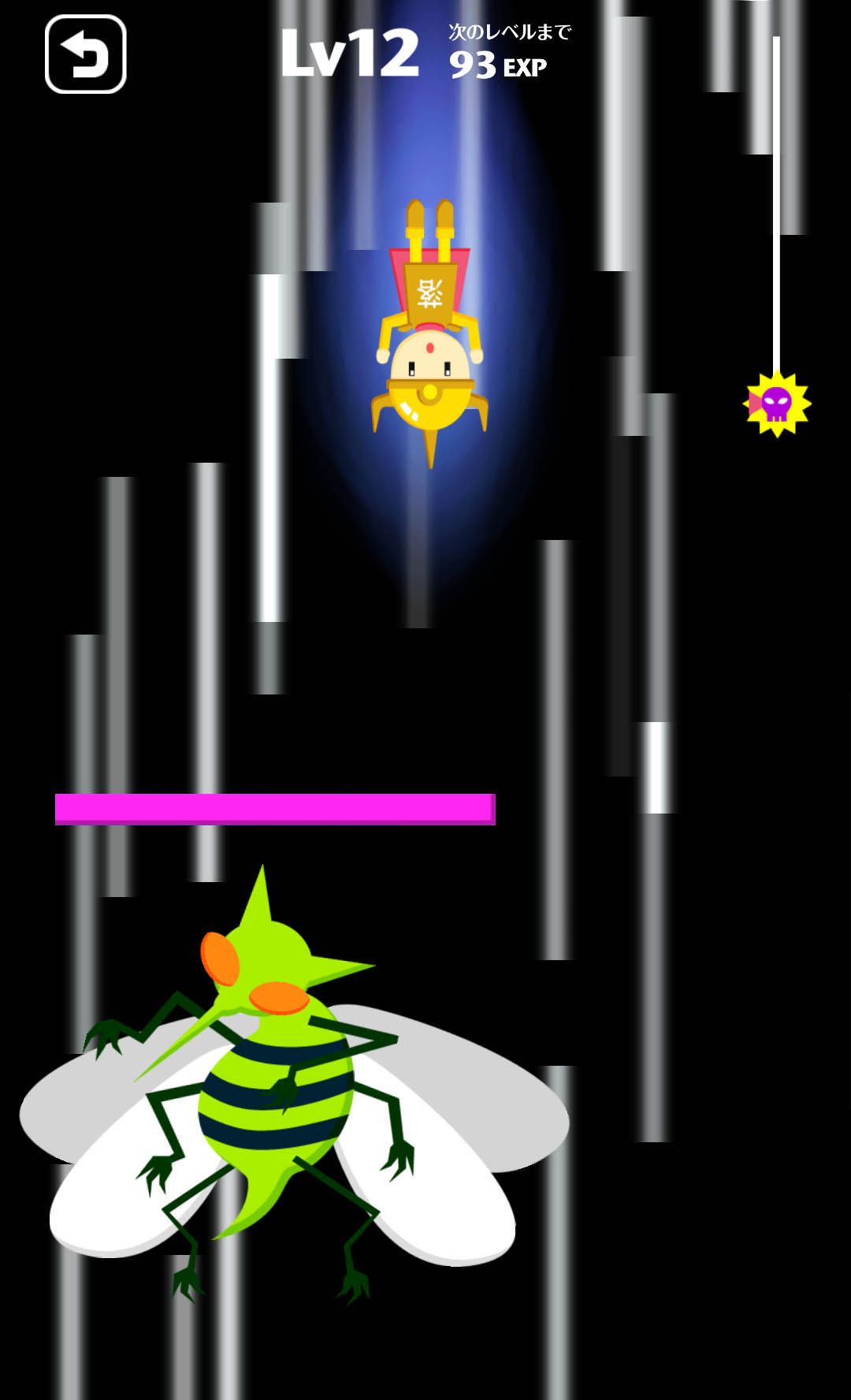
Task: Tap the back arrow button
Action: [86, 54]
